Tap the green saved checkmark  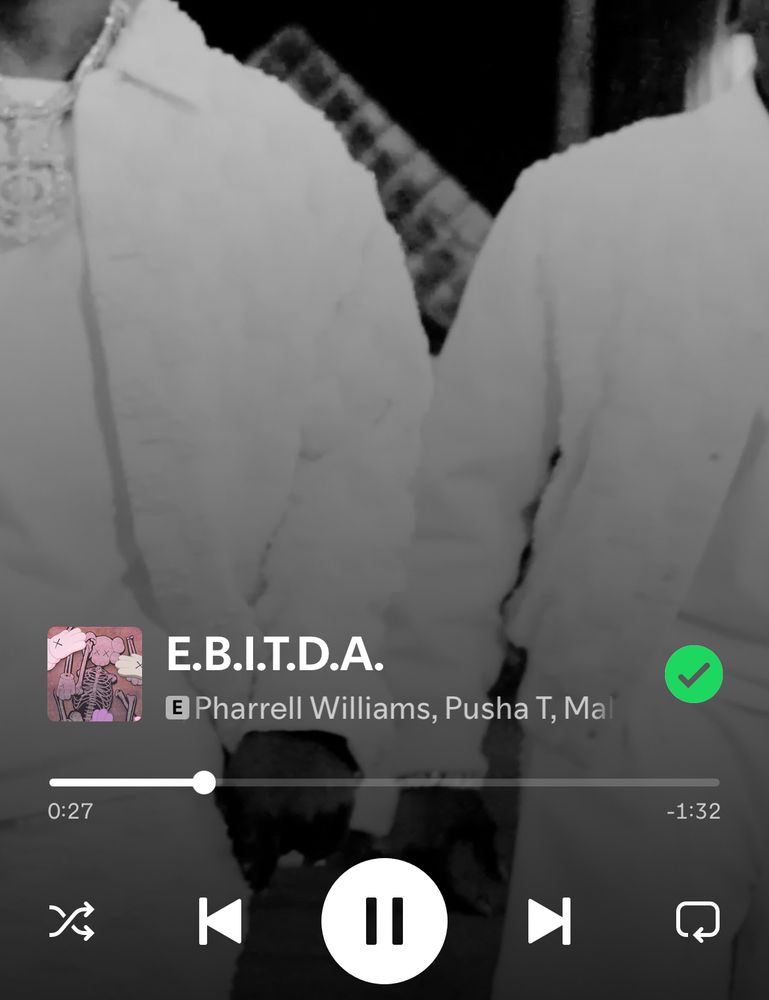[694, 674]
